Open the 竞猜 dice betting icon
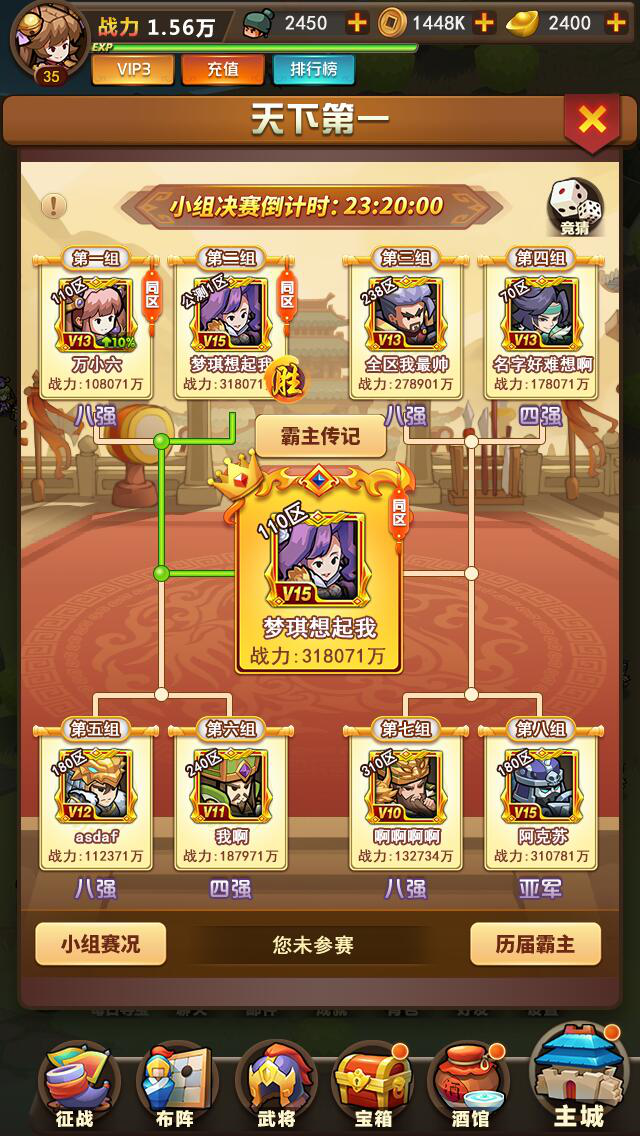Viewport: 640px width, 1136px height. click(x=574, y=207)
